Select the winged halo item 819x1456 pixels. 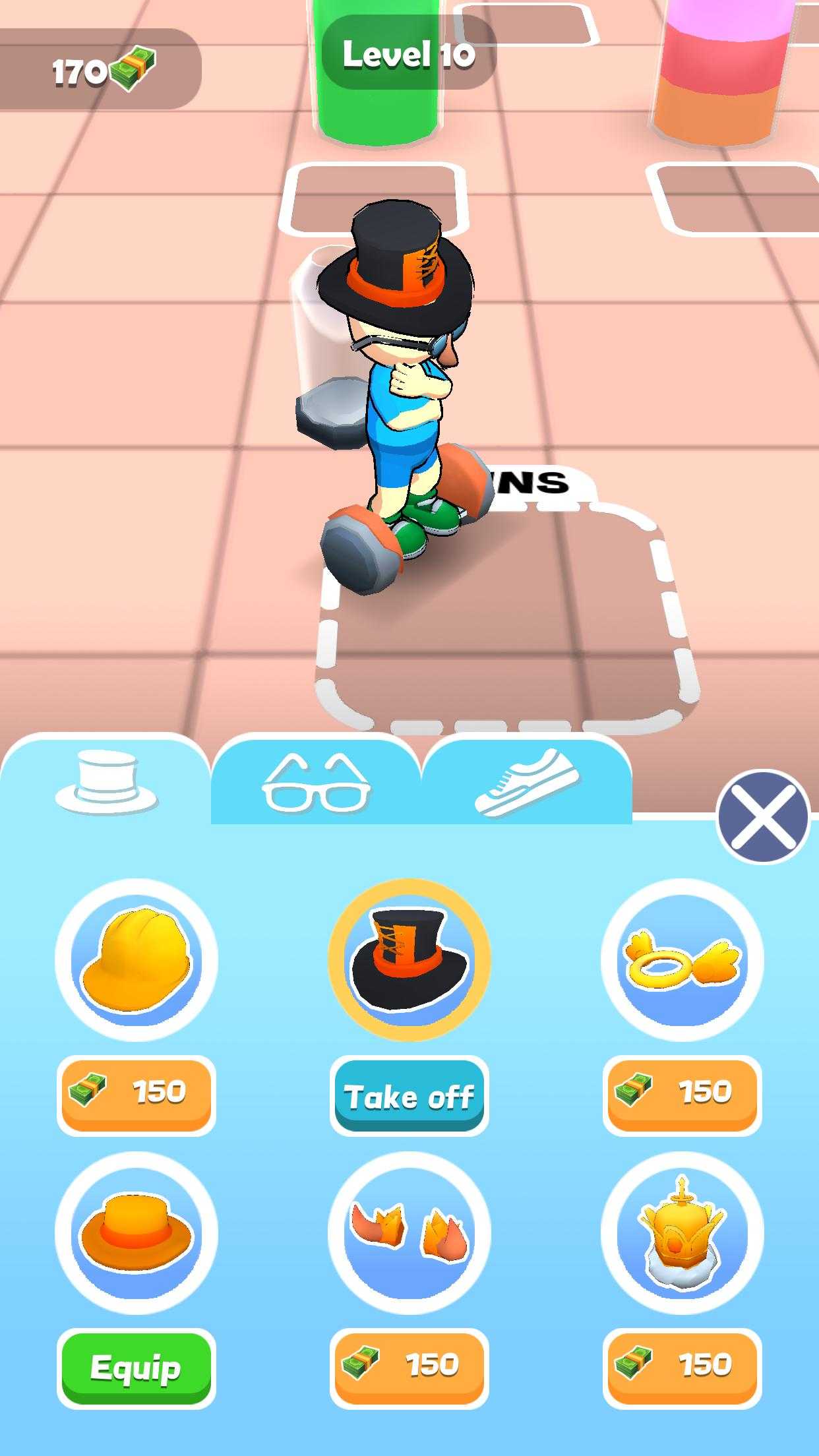click(x=682, y=960)
